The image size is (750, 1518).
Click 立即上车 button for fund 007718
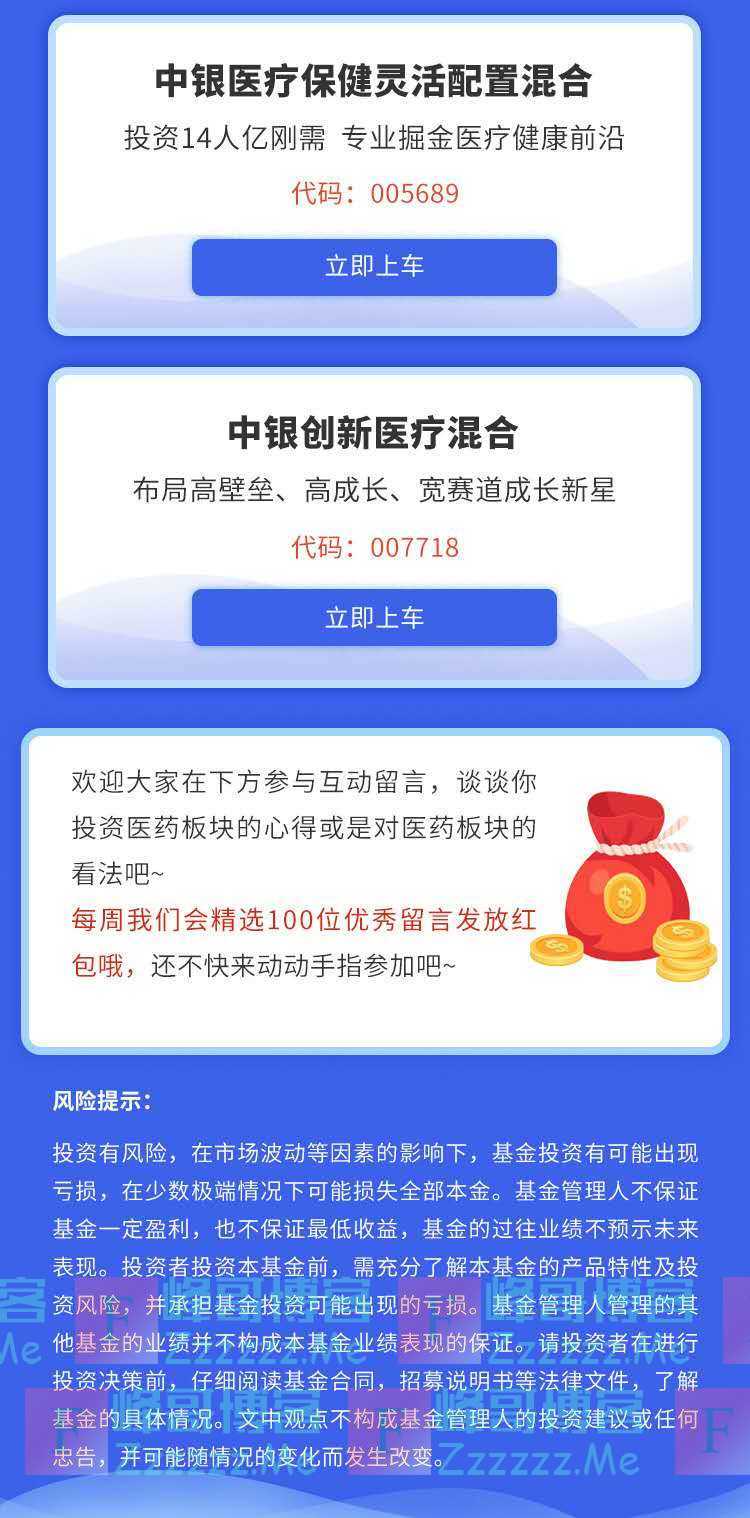click(x=375, y=618)
